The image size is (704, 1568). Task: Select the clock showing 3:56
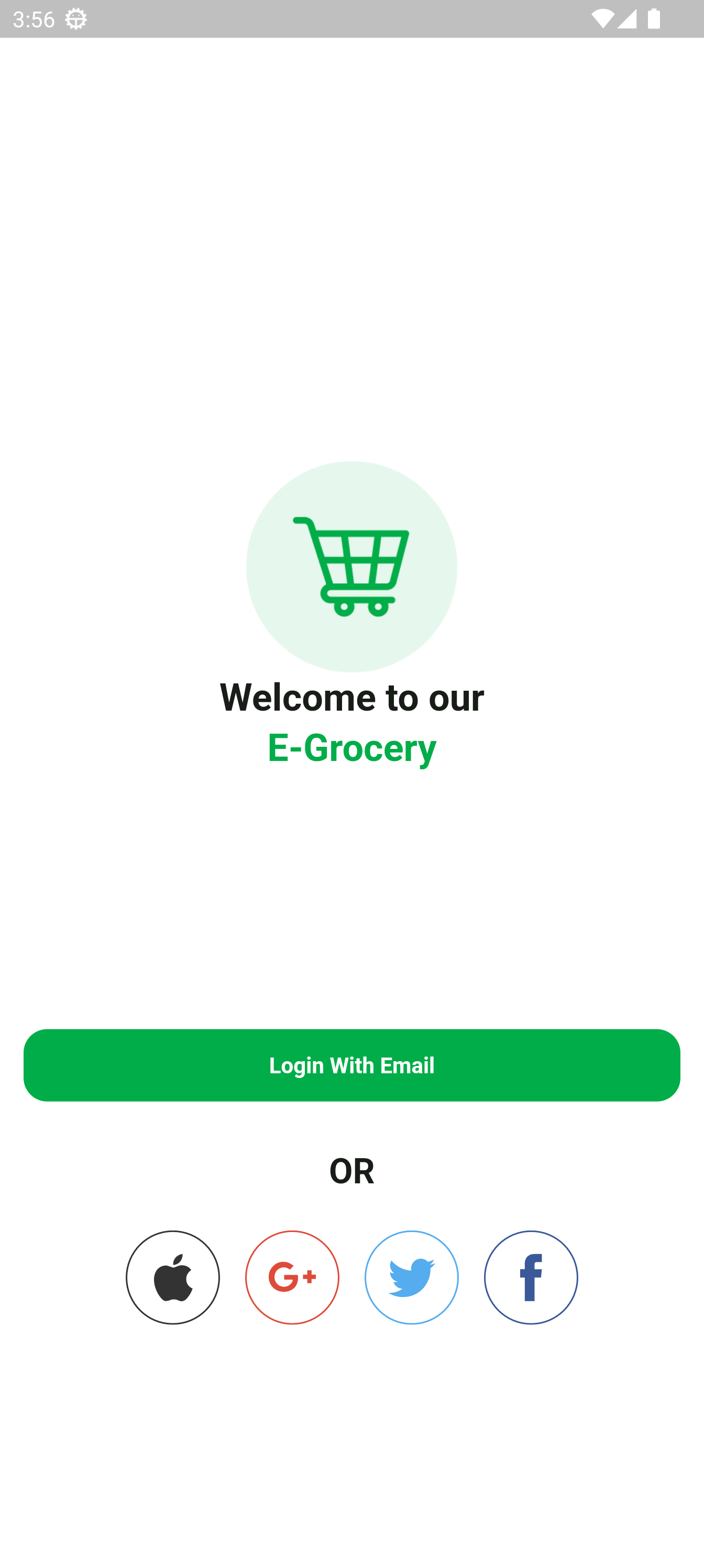pos(35,18)
